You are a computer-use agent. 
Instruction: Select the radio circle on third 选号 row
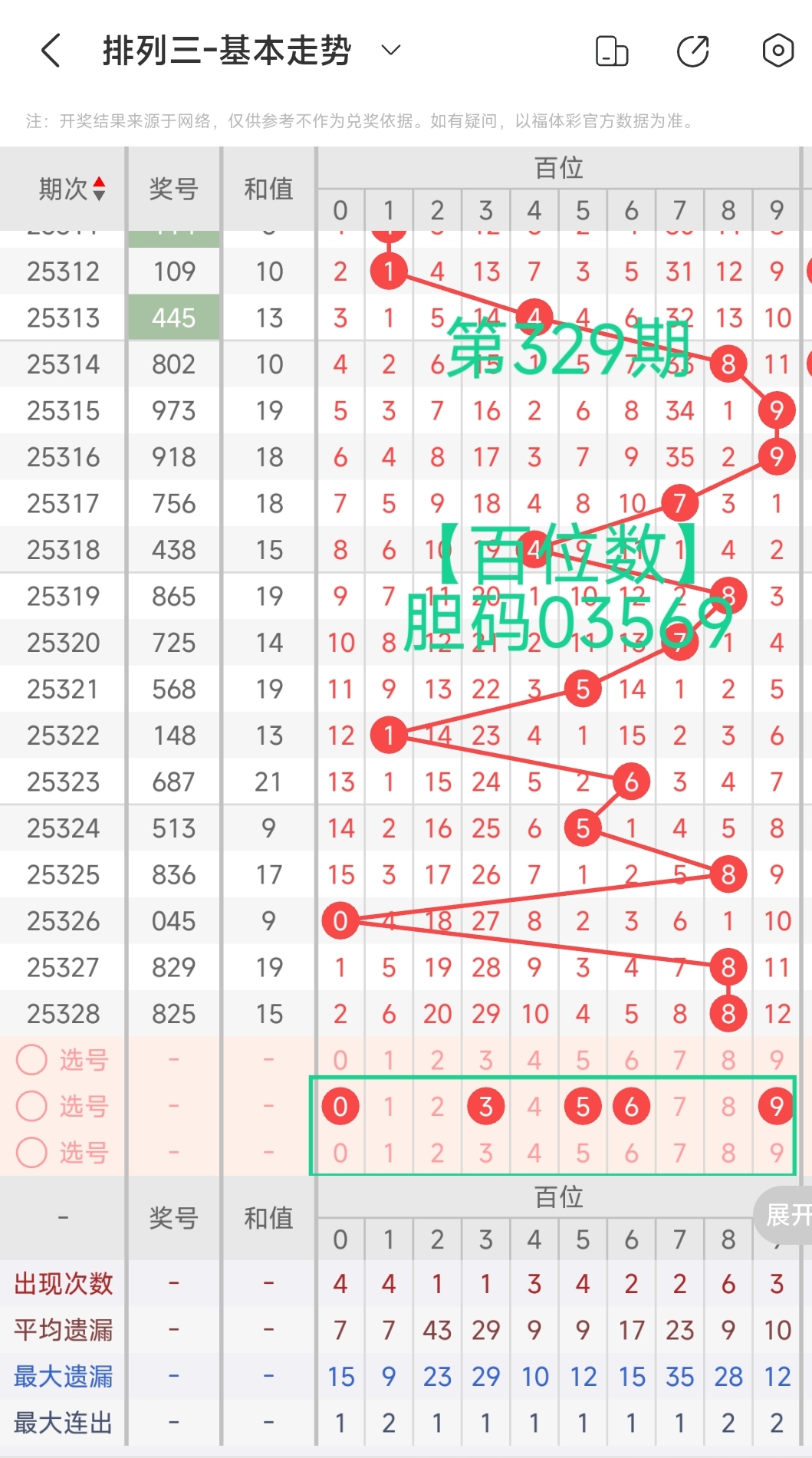pyautogui.click(x=31, y=1152)
